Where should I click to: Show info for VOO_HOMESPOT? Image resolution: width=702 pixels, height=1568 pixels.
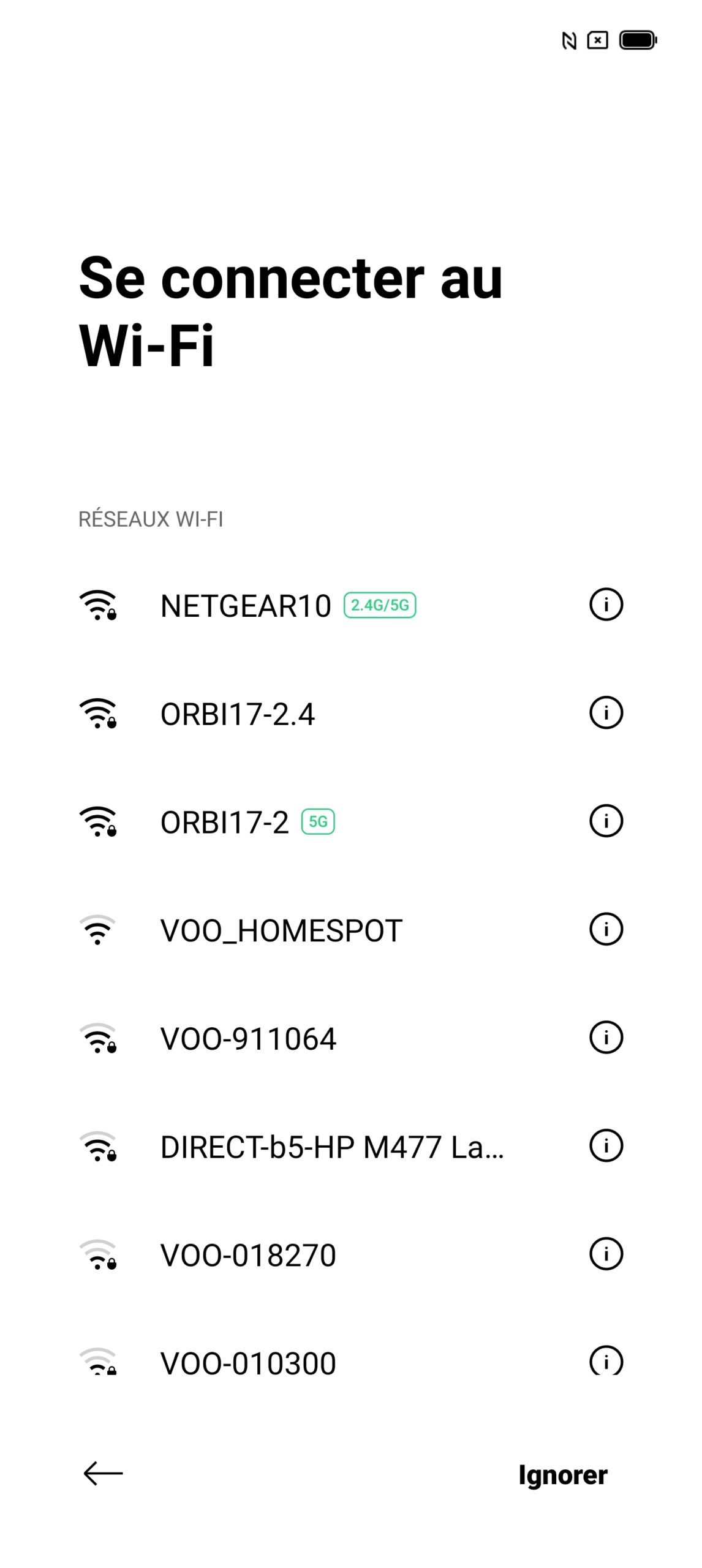[x=606, y=929]
